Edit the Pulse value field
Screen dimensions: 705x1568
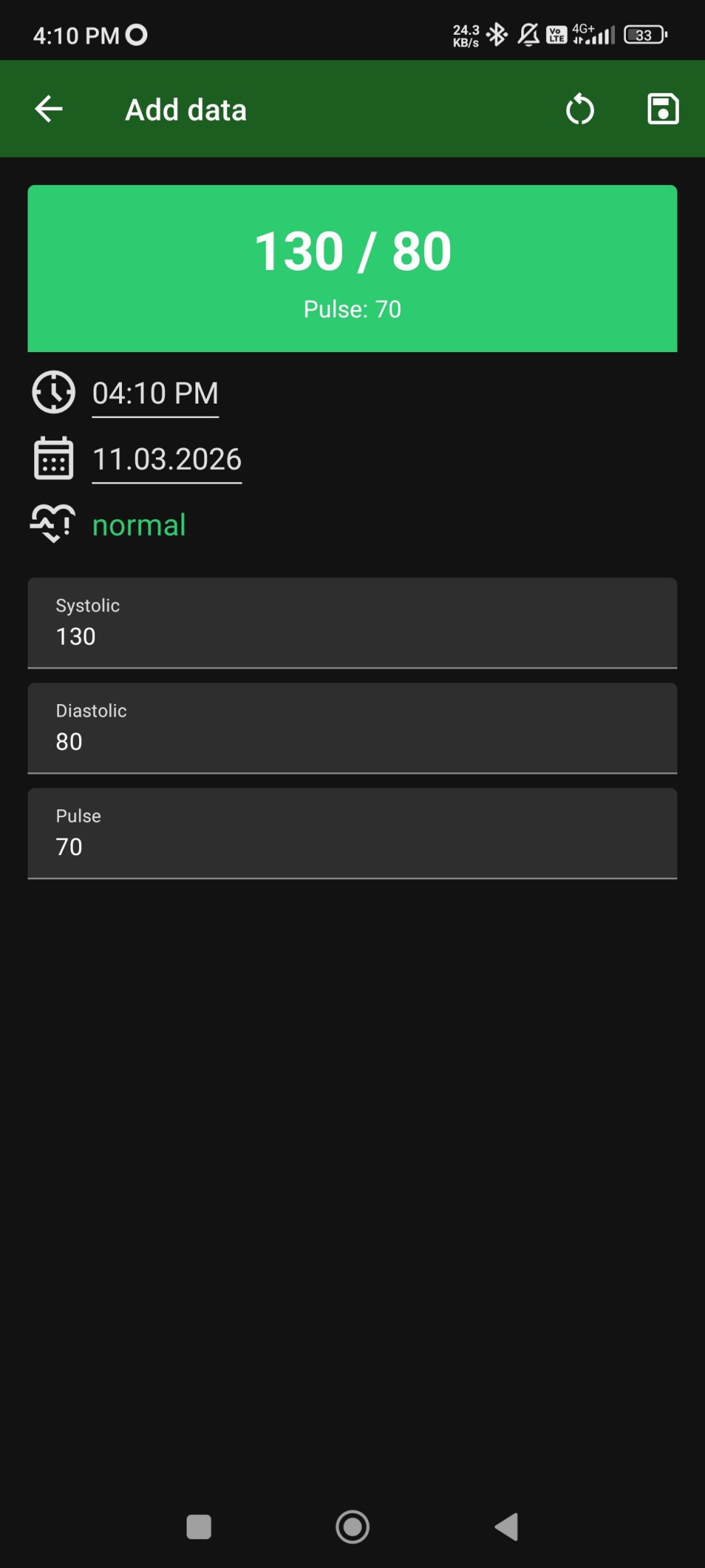[x=352, y=834]
